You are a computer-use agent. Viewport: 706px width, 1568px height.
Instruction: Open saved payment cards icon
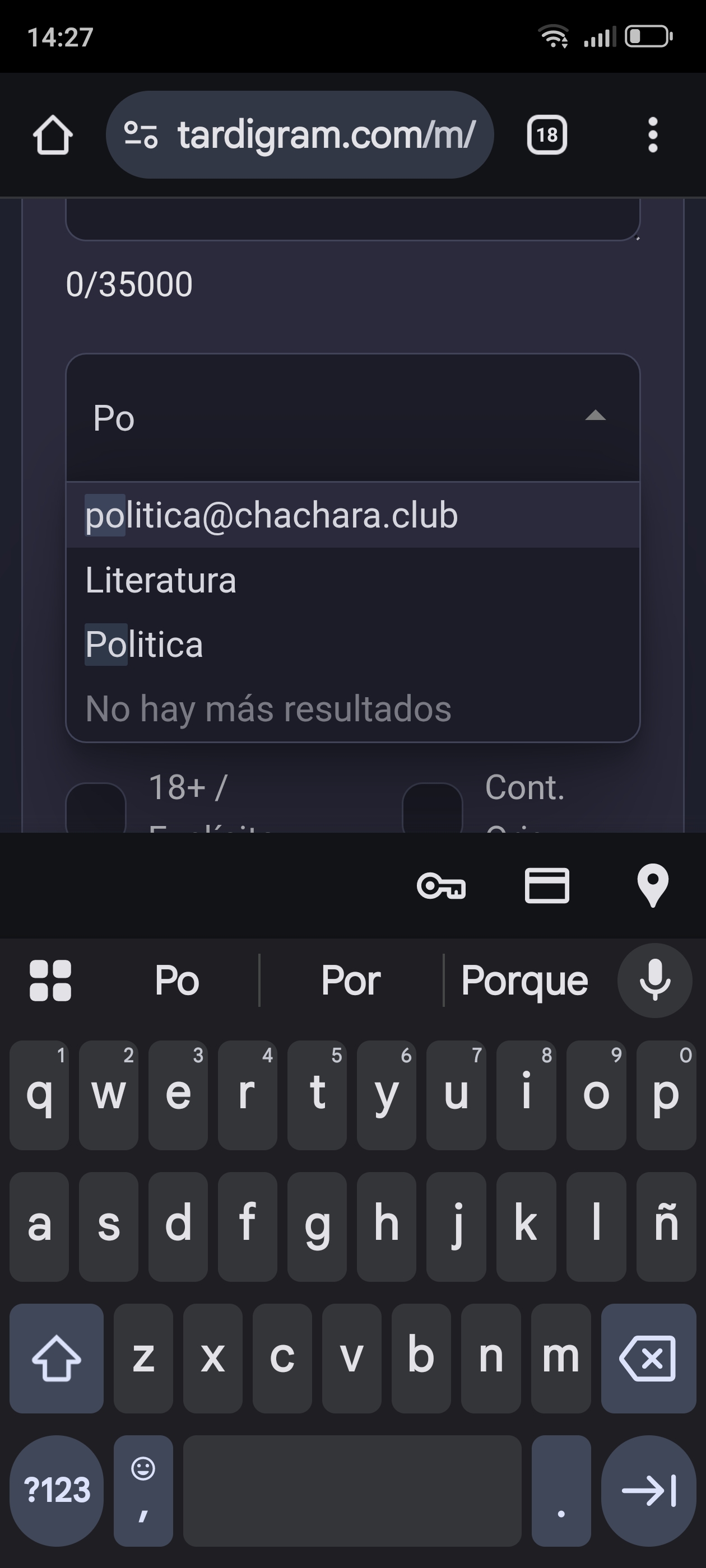(547, 886)
